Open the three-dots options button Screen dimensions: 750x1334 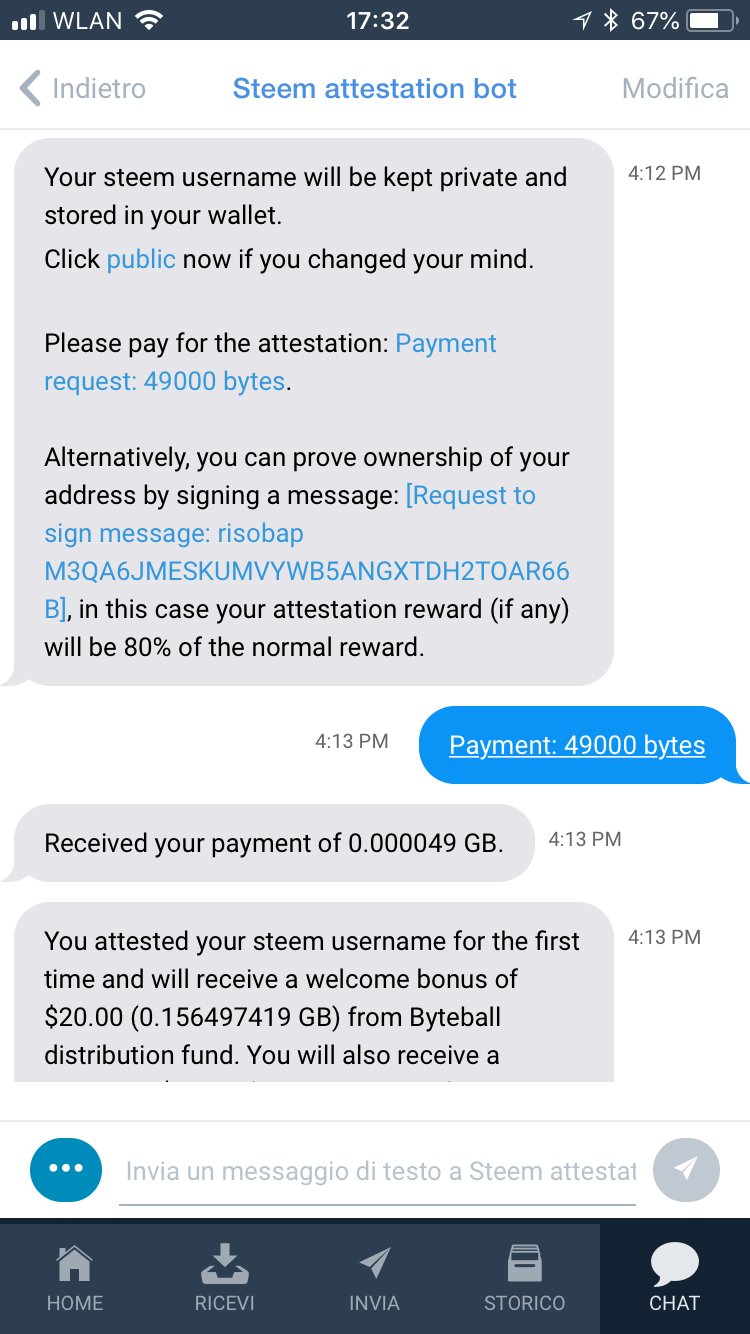click(x=66, y=1168)
